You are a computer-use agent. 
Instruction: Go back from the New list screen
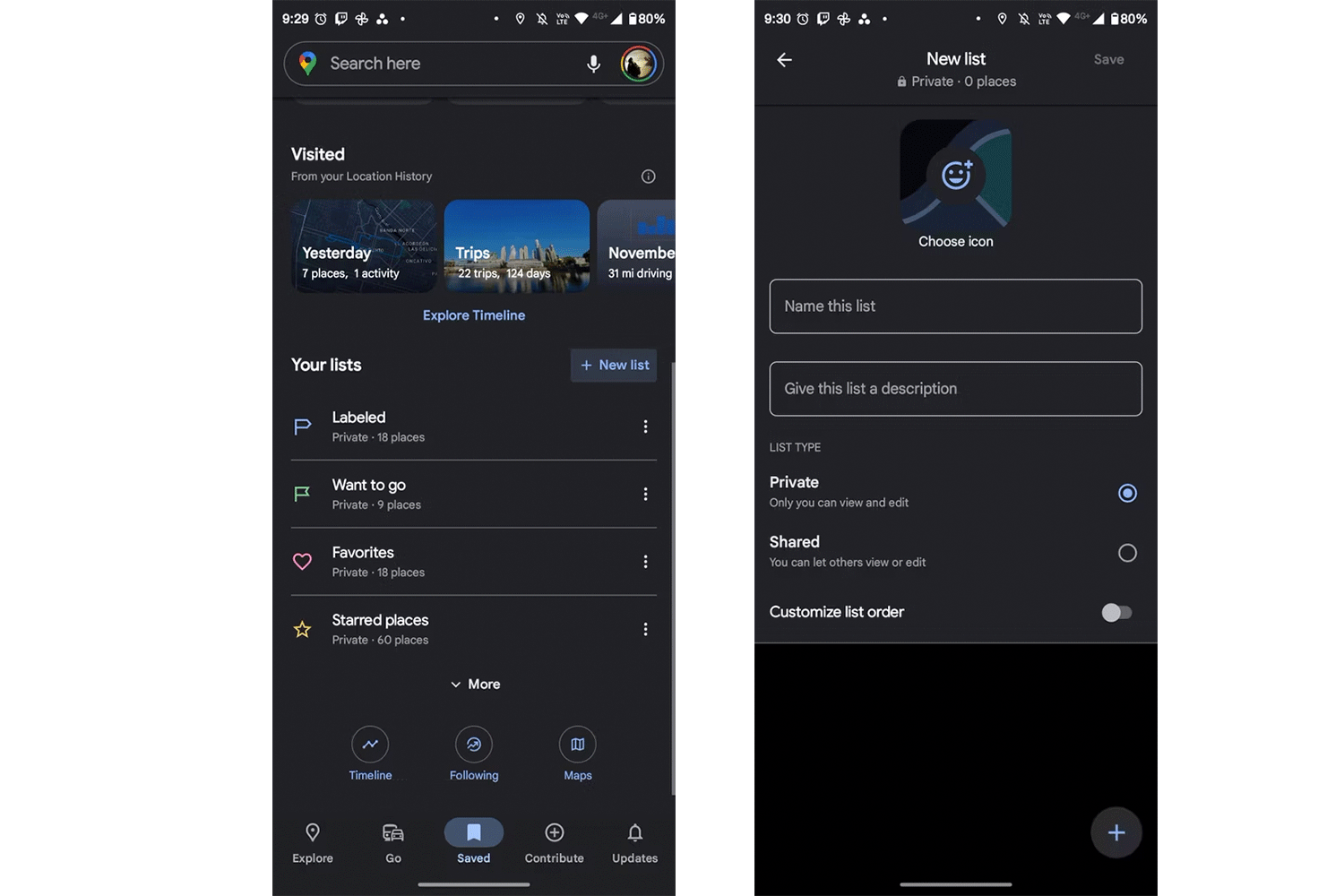784,59
